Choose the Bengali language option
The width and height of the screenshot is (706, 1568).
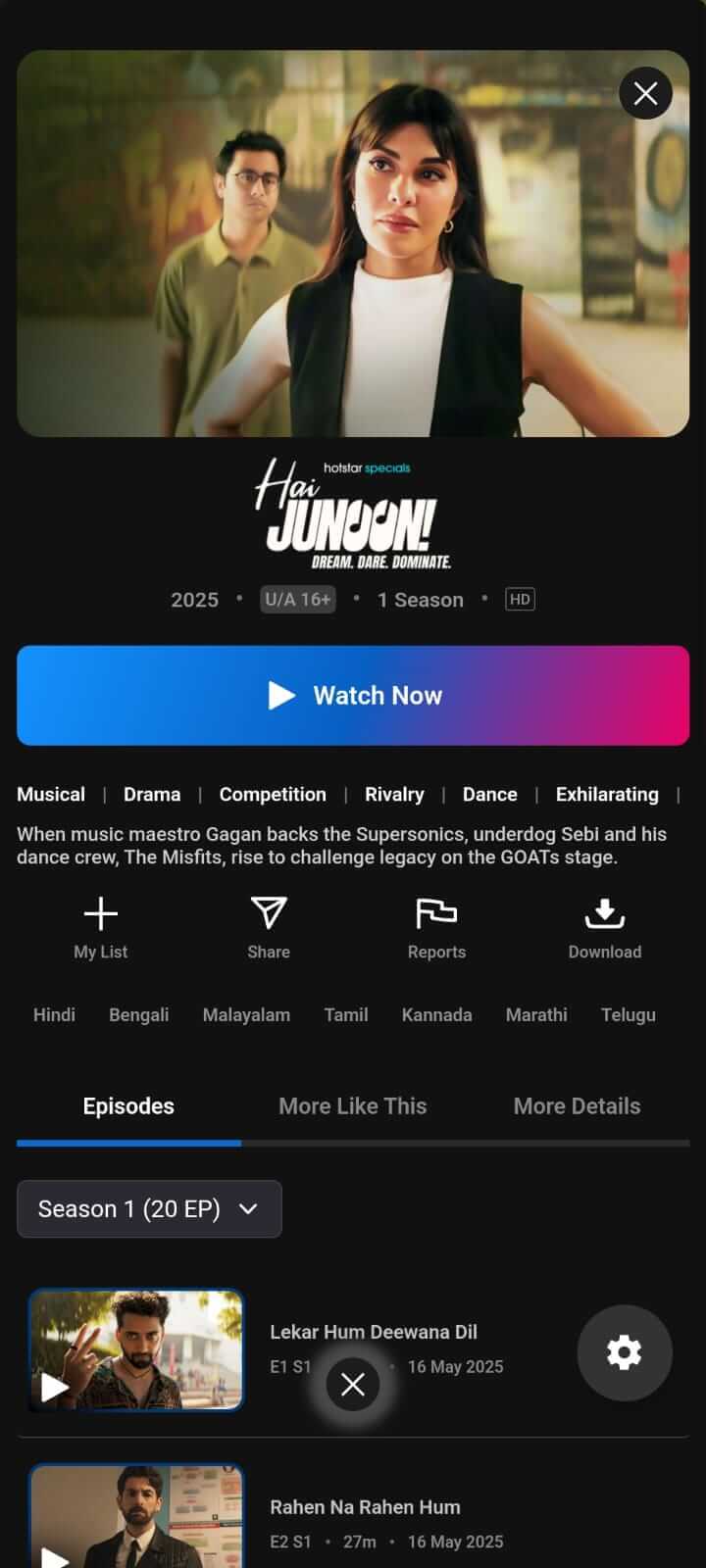point(138,1015)
